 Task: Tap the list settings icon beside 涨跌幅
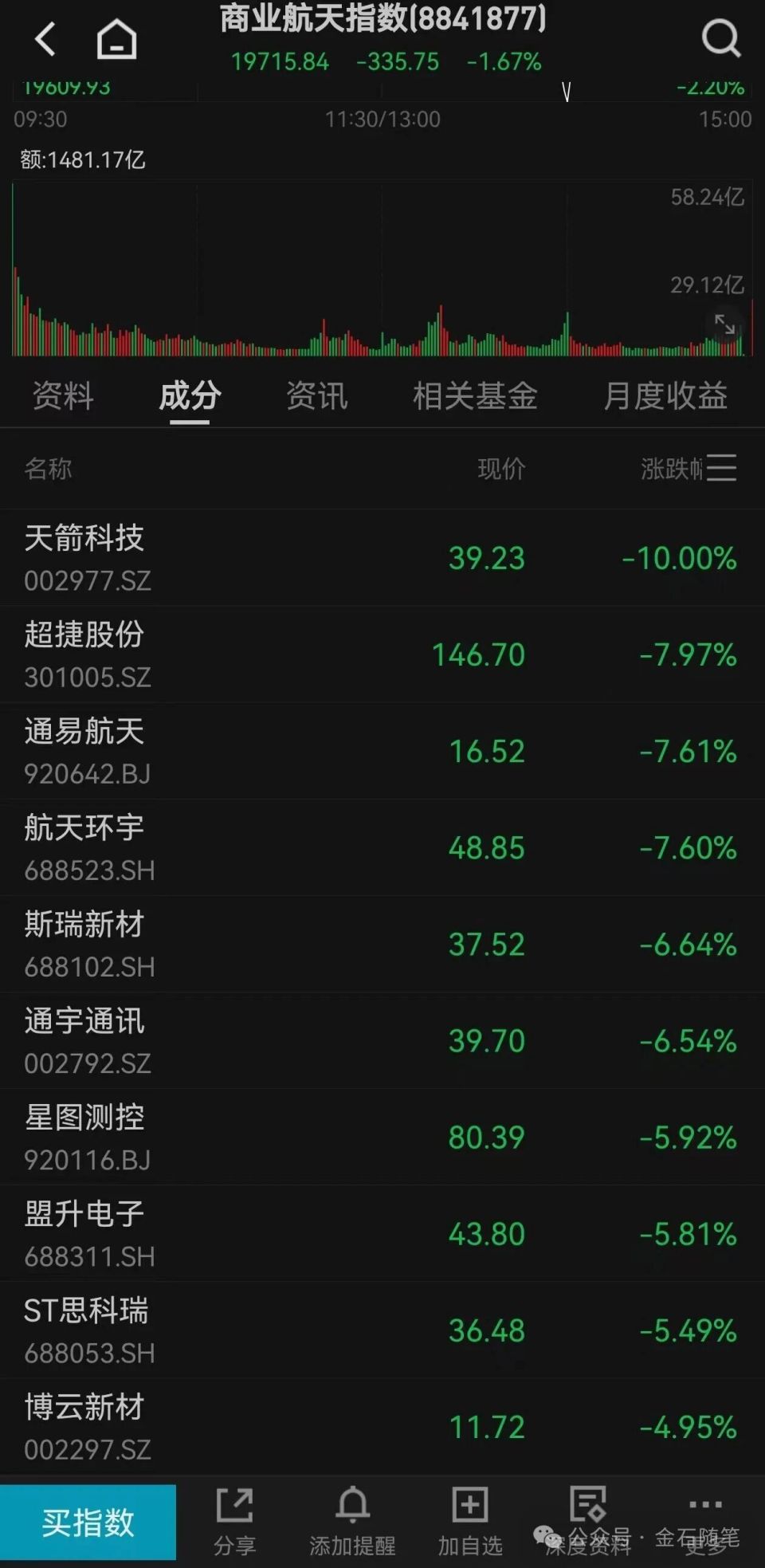[x=722, y=470]
